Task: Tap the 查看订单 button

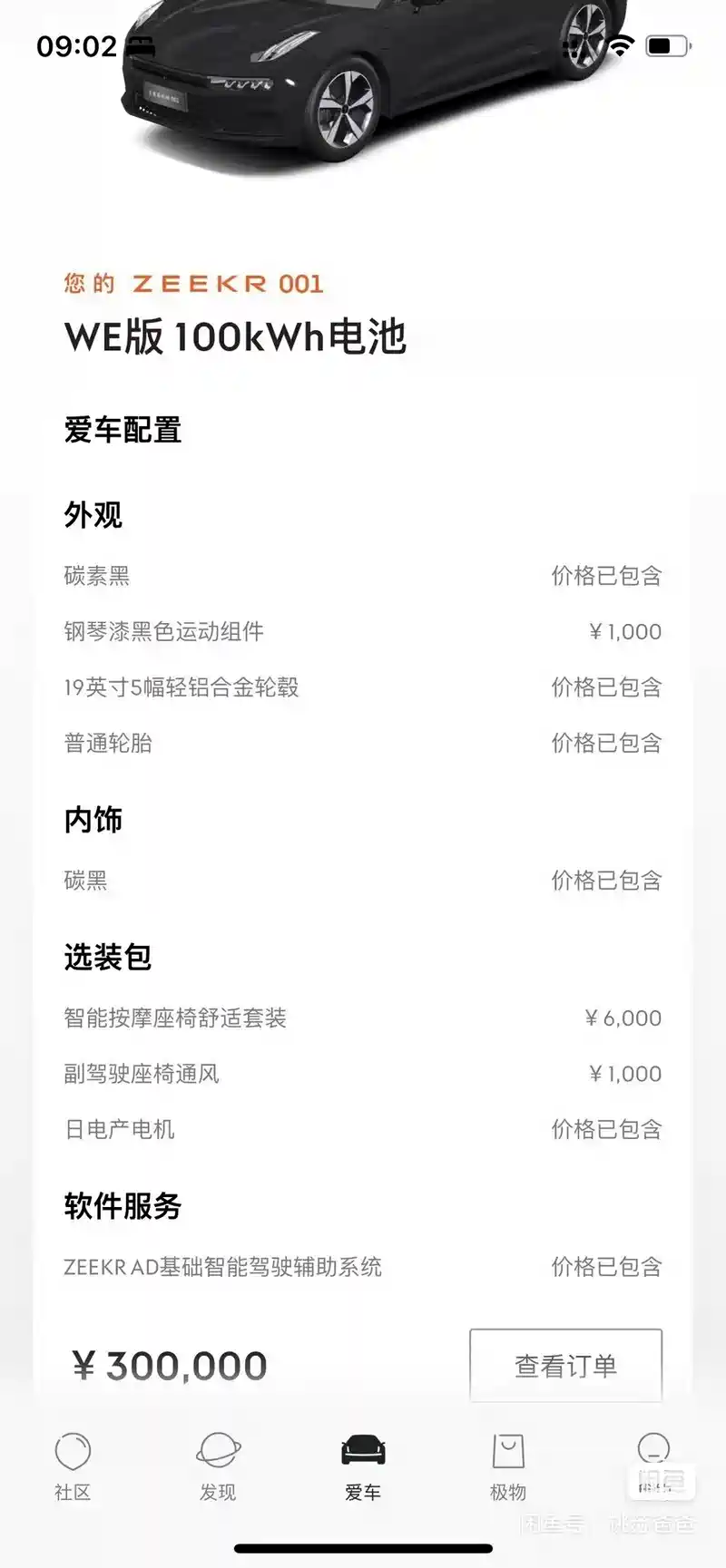Action: [x=565, y=1366]
